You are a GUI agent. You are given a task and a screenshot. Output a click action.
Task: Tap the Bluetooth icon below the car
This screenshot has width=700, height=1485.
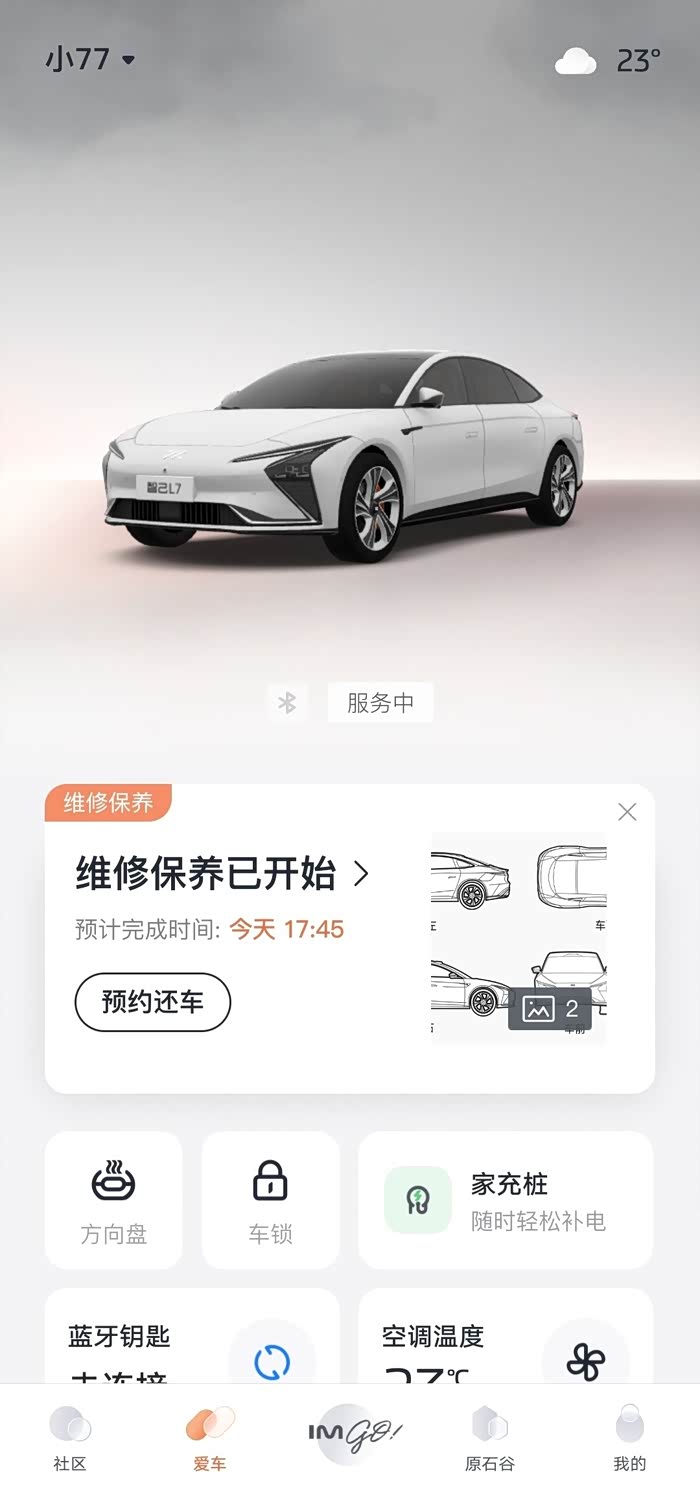pyautogui.click(x=287, y=703)
